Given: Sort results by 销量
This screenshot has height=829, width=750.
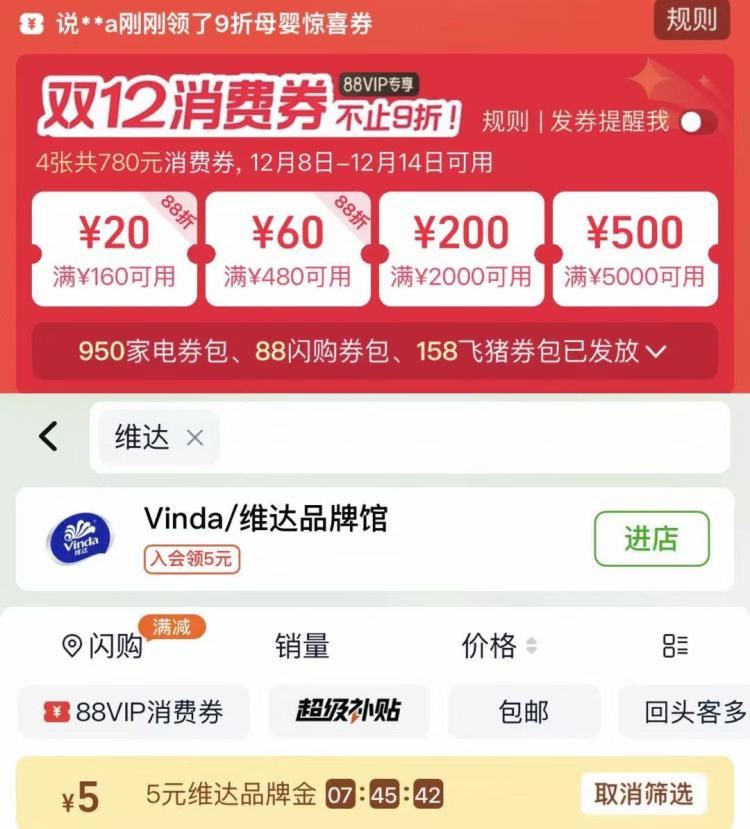Looking at the screenshot, I should [x=302, y=646].
